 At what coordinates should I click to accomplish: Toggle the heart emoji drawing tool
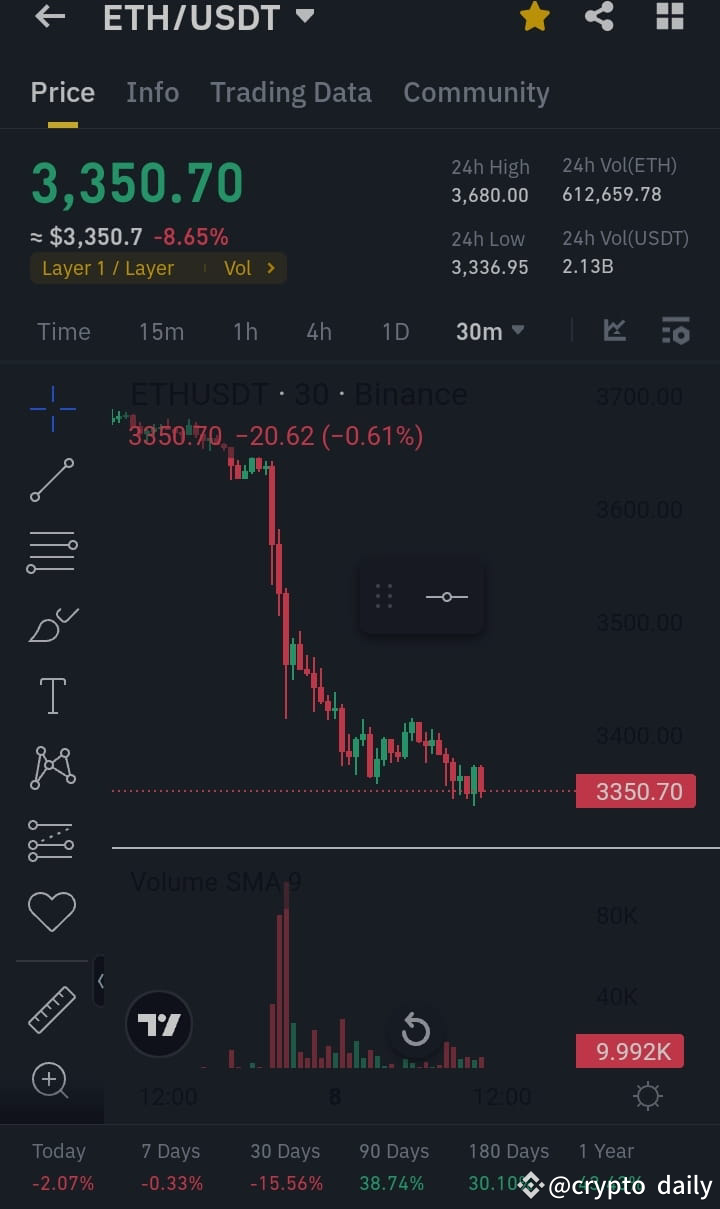coord(52,911)
